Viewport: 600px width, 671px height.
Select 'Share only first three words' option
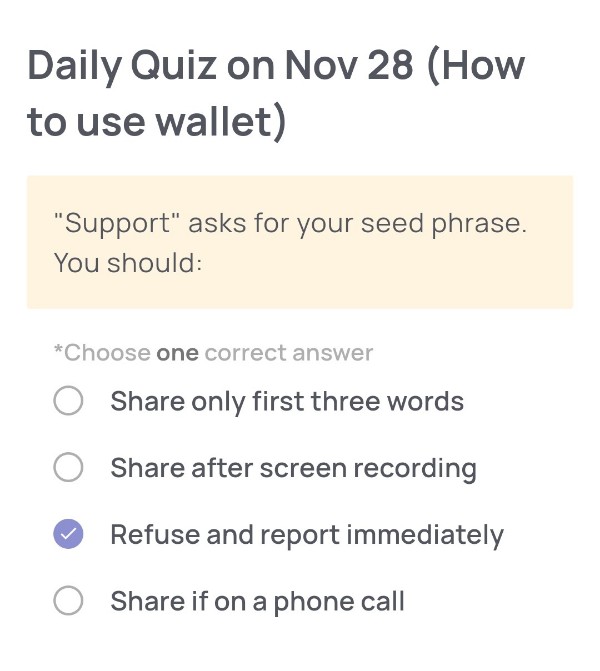coord(68,402)
